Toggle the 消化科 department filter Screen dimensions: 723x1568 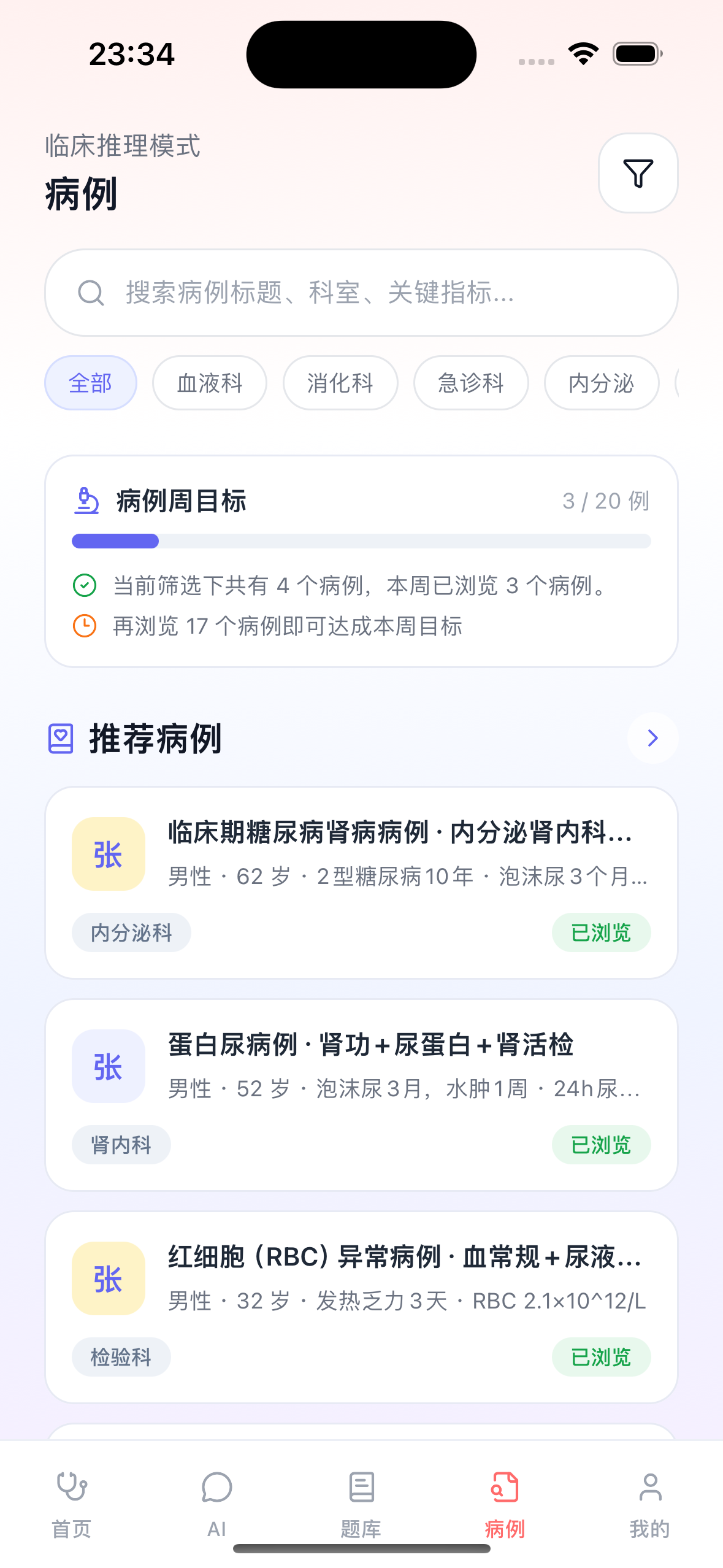click(340, 382)
